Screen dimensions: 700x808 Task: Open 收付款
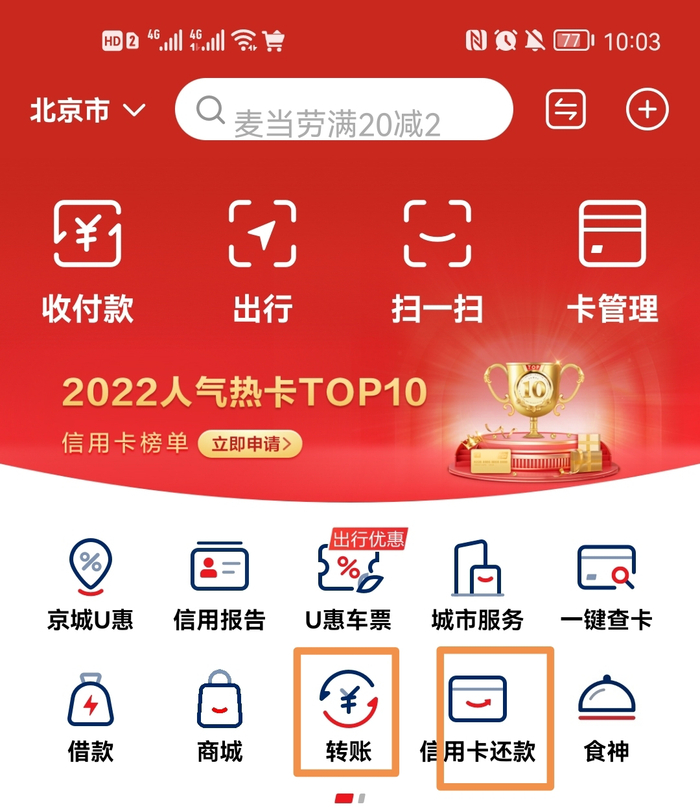pyautogui.click(x=88, y=262)
